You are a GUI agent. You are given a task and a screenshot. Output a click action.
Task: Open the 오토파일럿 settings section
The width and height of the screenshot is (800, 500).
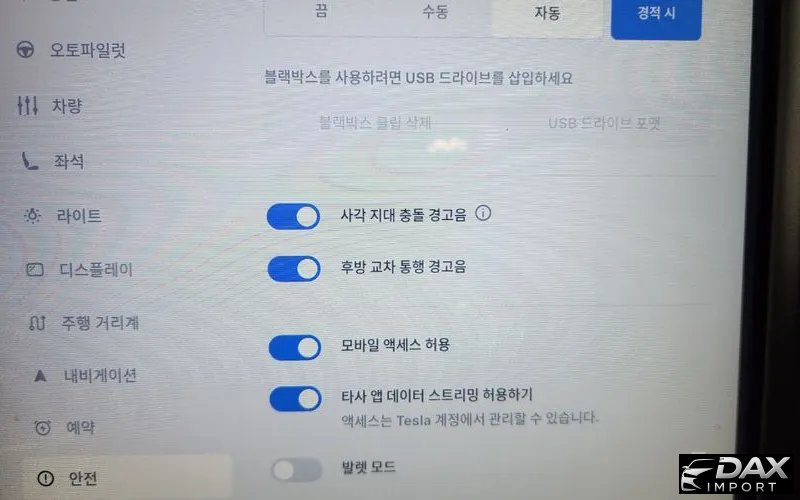coord(88,50)
